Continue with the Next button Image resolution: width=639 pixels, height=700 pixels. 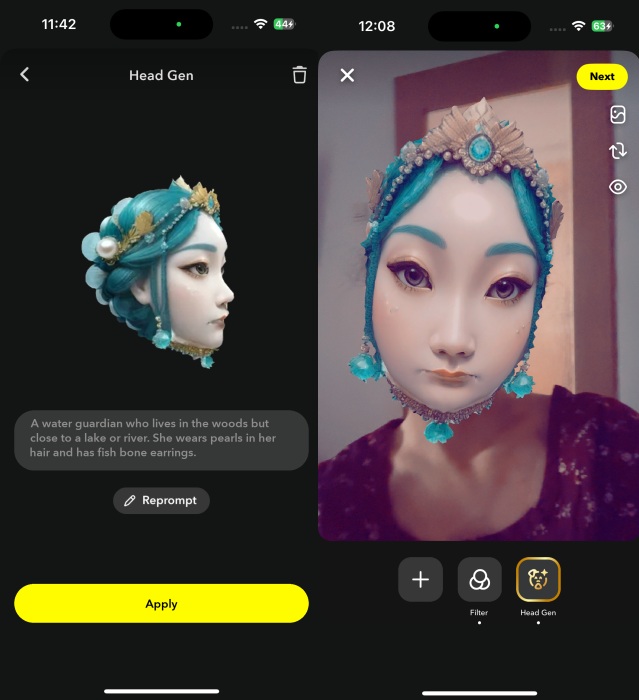[x=602, y=77]
